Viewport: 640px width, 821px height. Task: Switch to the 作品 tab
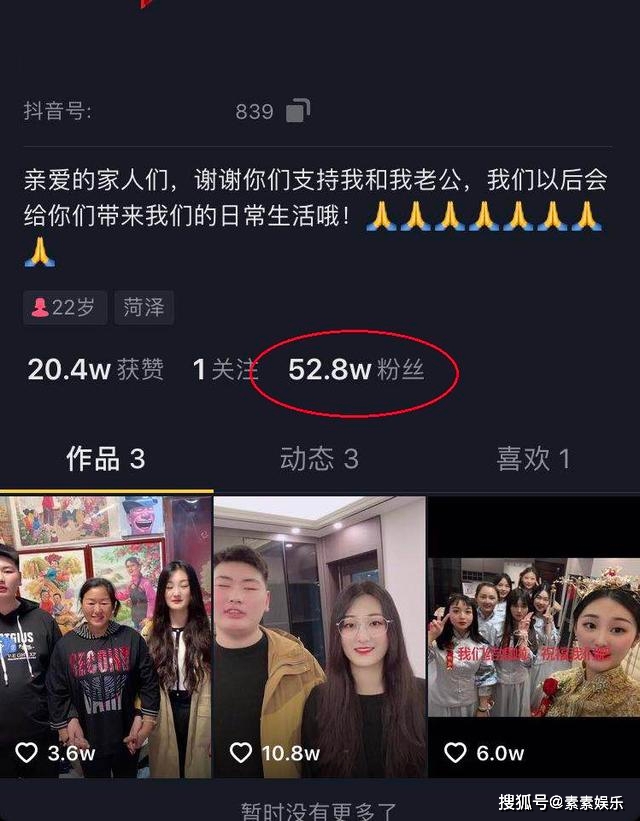106,459
